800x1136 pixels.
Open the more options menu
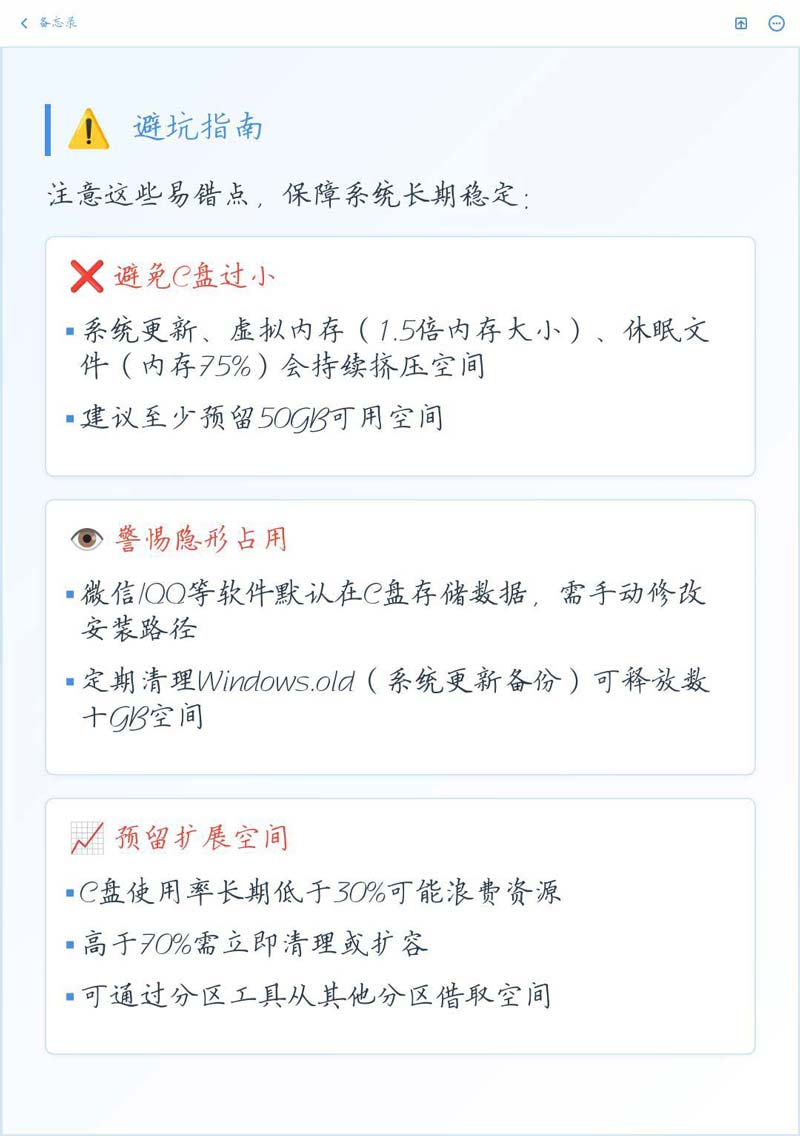776,23
